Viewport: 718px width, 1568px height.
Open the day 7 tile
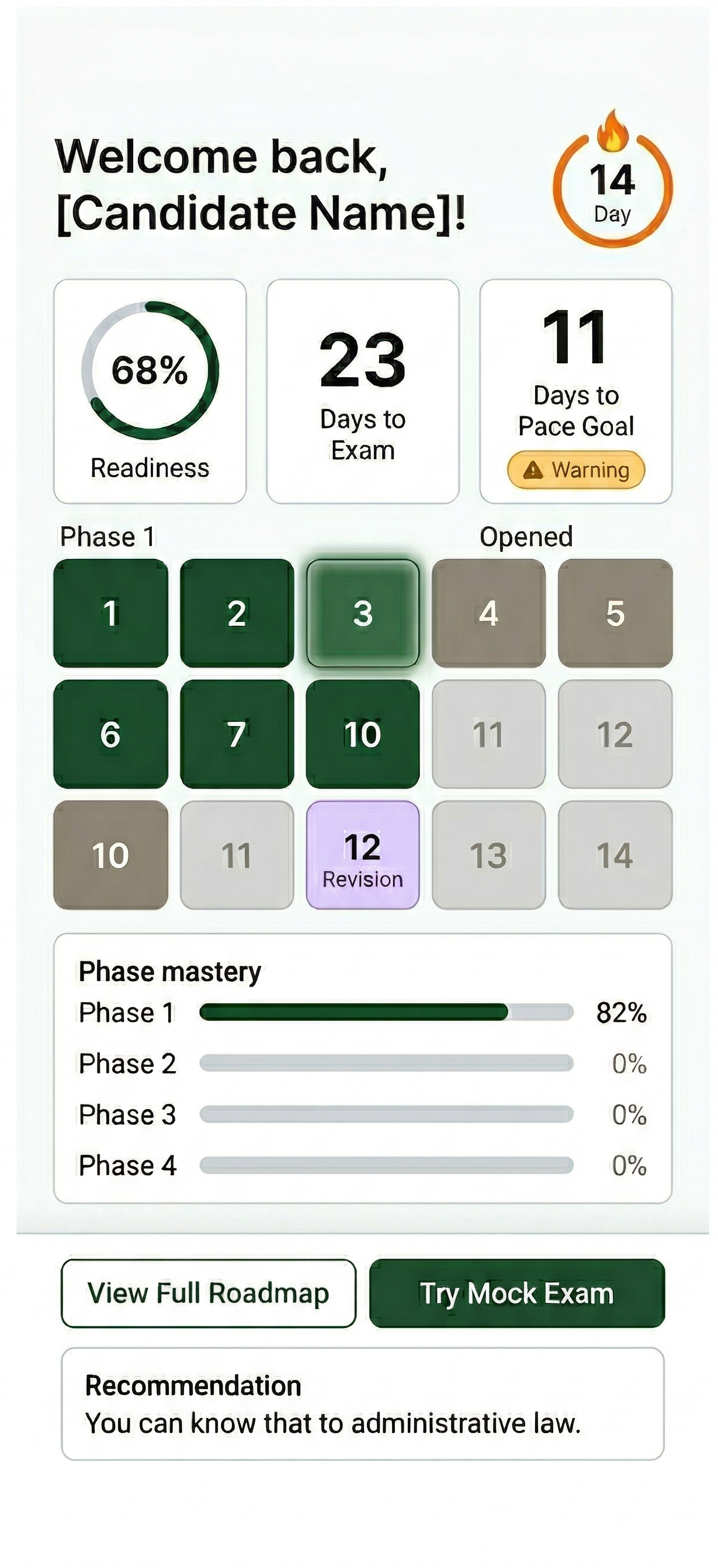[237, 734]
